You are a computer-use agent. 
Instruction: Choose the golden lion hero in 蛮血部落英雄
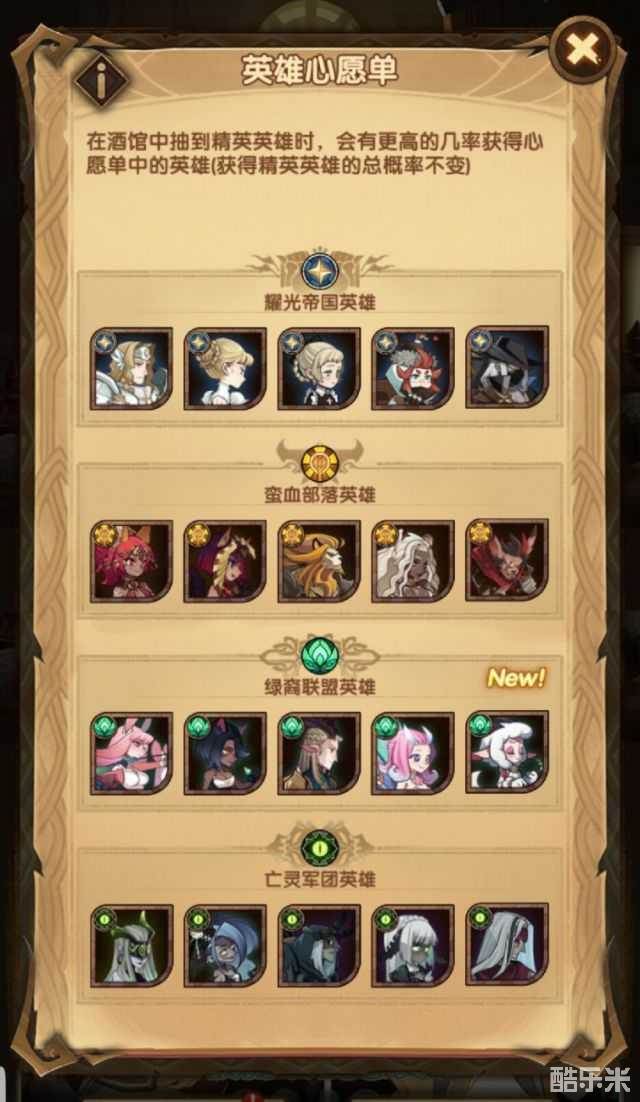coord(318,561)
